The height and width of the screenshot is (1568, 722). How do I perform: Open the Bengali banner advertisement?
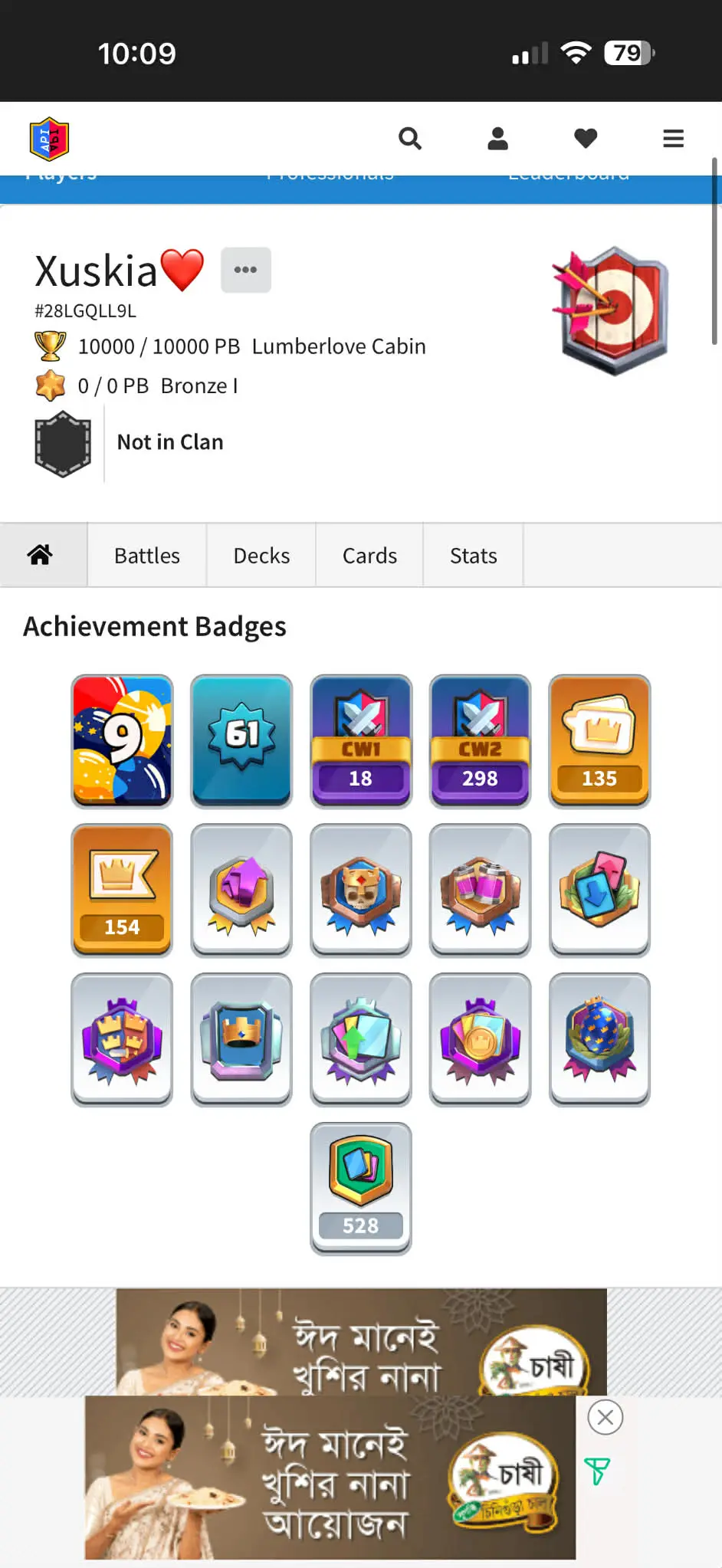click(x=330, y=1478)
